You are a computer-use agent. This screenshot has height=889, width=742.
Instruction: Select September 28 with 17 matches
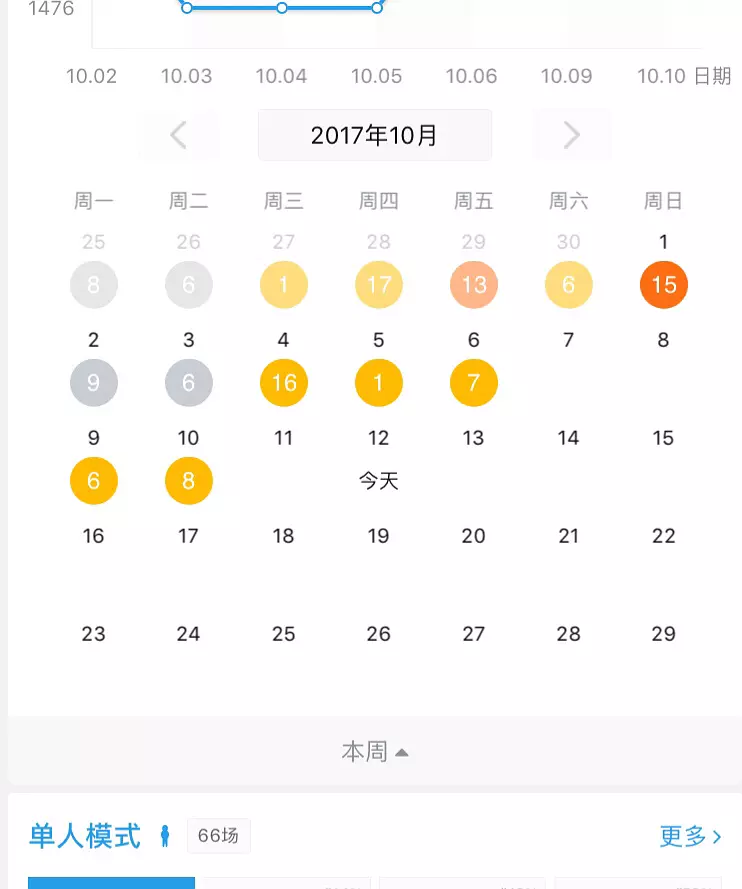pos(379,284)
